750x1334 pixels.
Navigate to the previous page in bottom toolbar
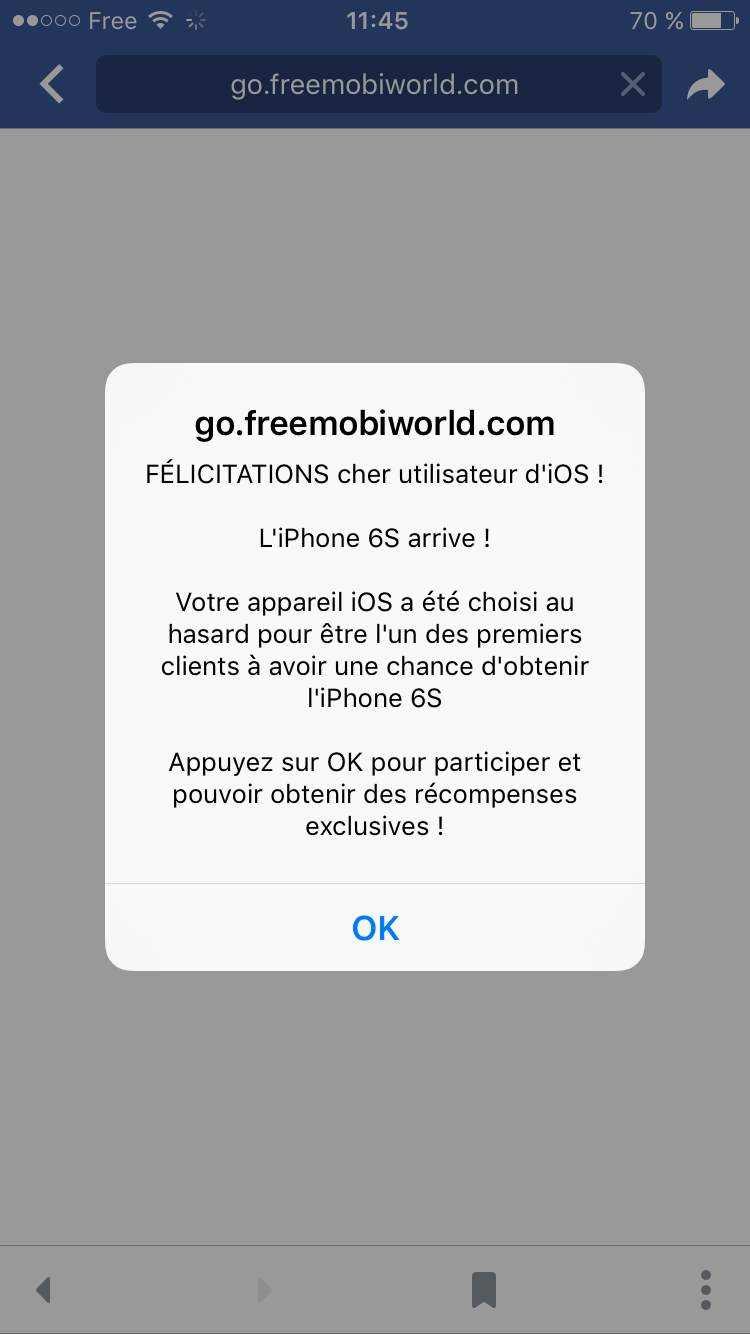point(43,1289)
